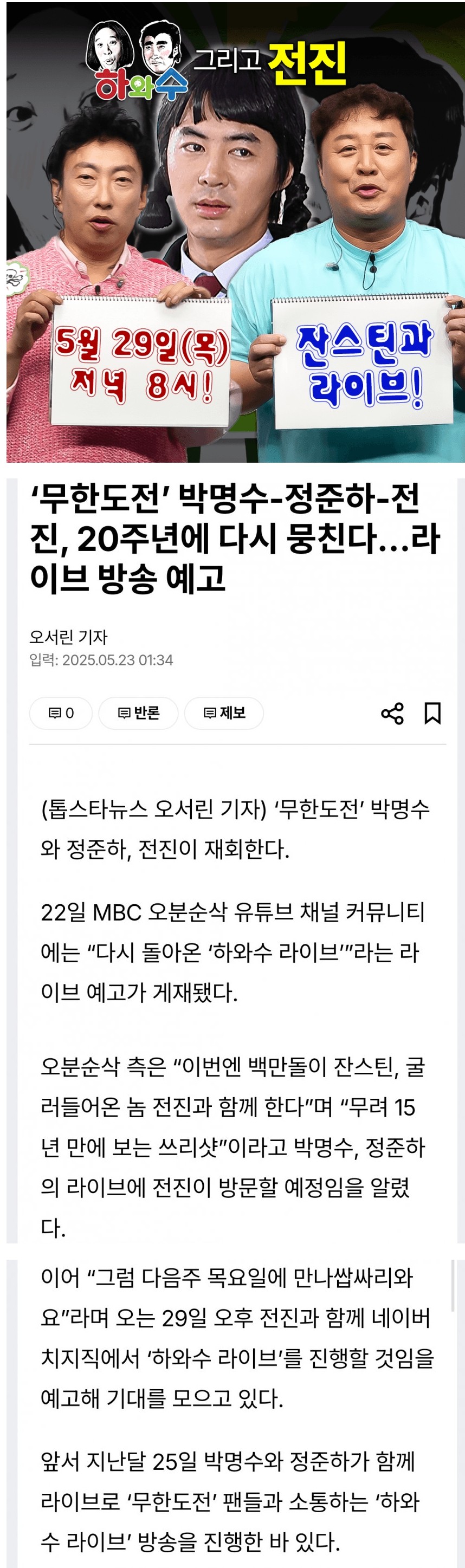Tap the 반론 button

(138, 713)
